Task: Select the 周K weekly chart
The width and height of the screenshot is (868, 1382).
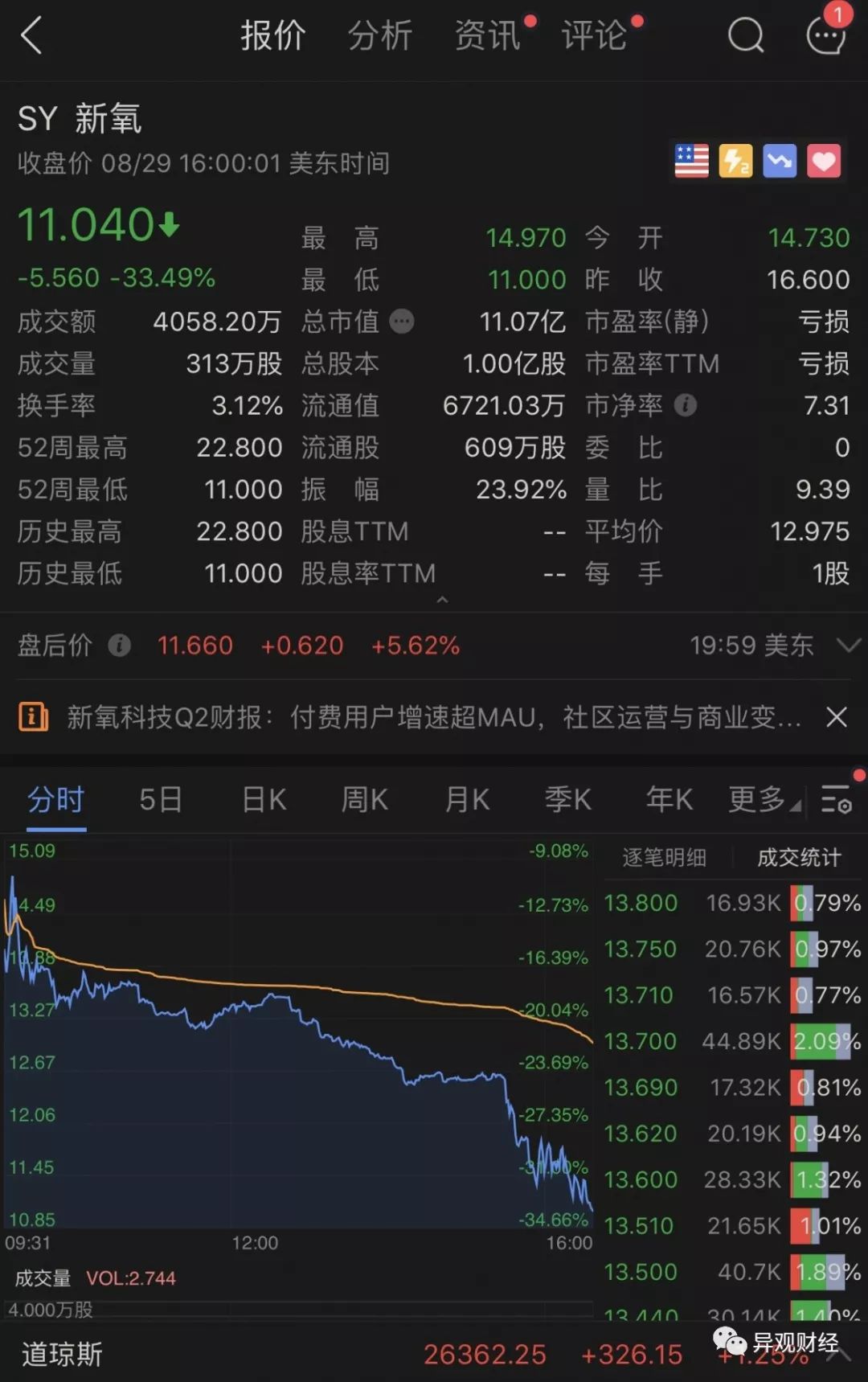Action: click(x=365, y=800)
